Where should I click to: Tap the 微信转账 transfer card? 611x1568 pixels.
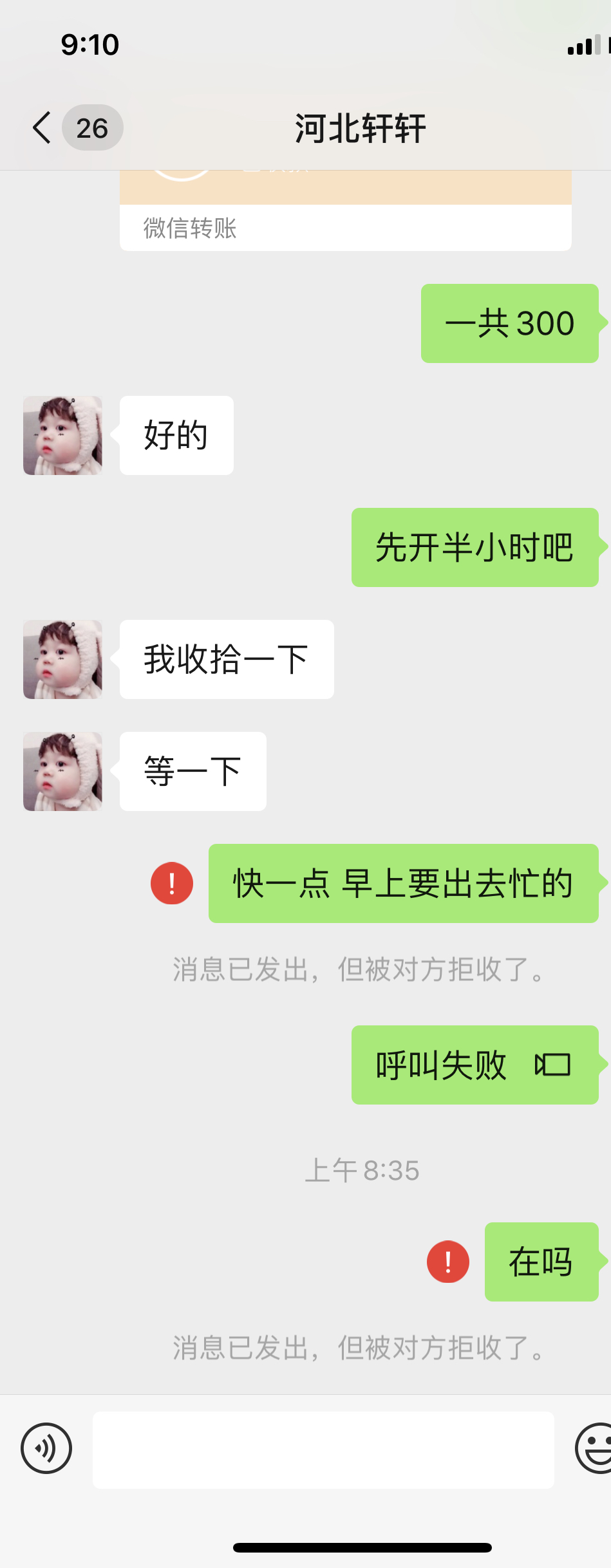(345, 212)
